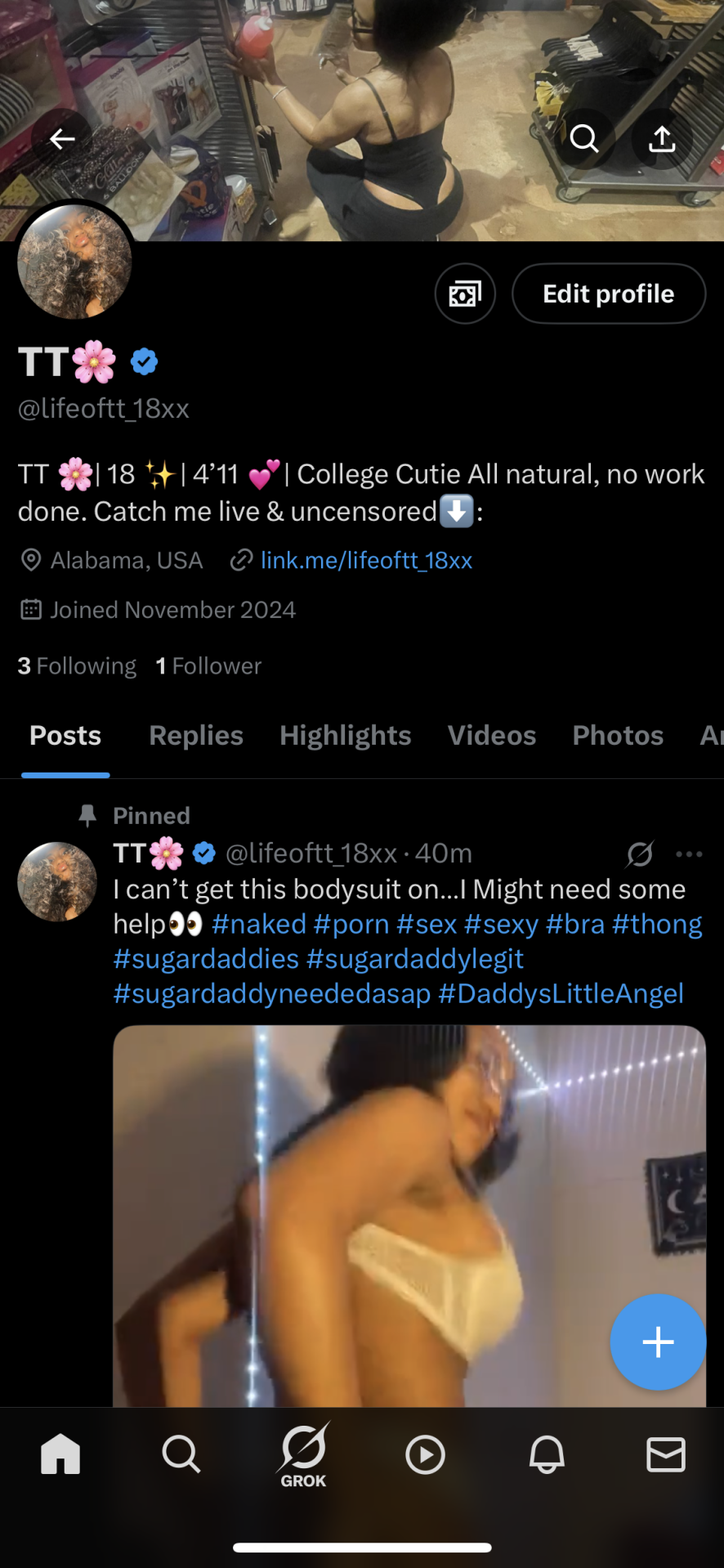Tap the Edit profile button

point(608,294)
